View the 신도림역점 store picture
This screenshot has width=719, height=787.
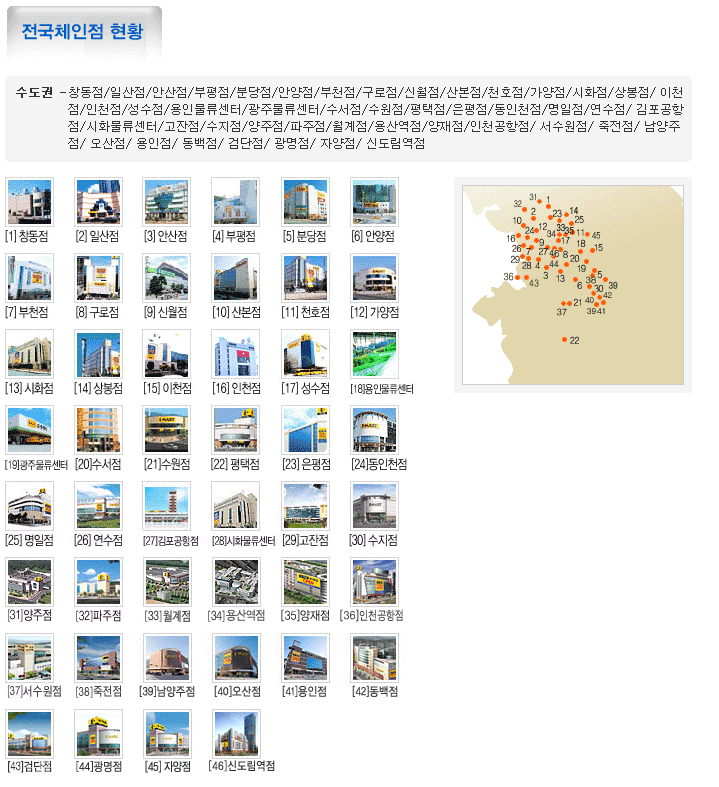coord(237,735)
